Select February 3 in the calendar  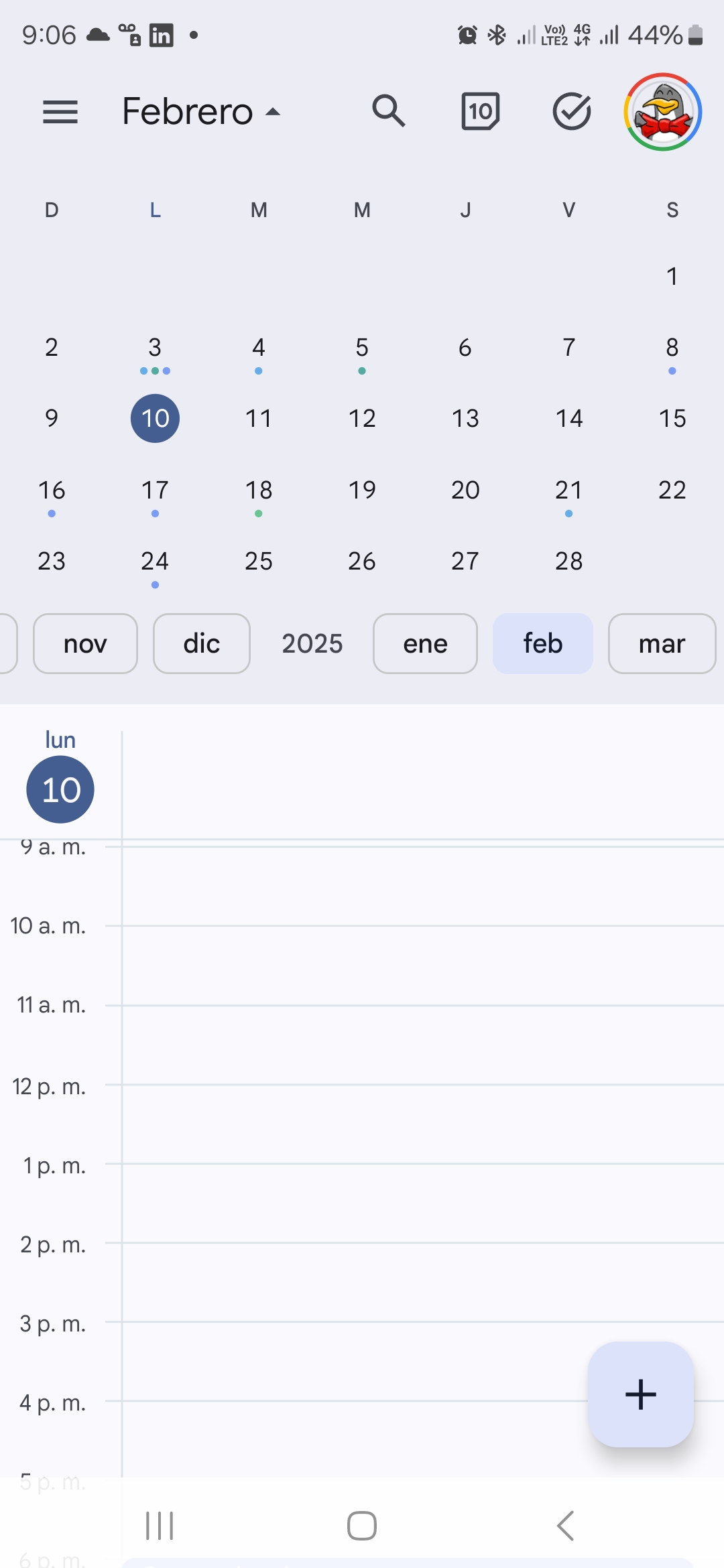(155, 348)
